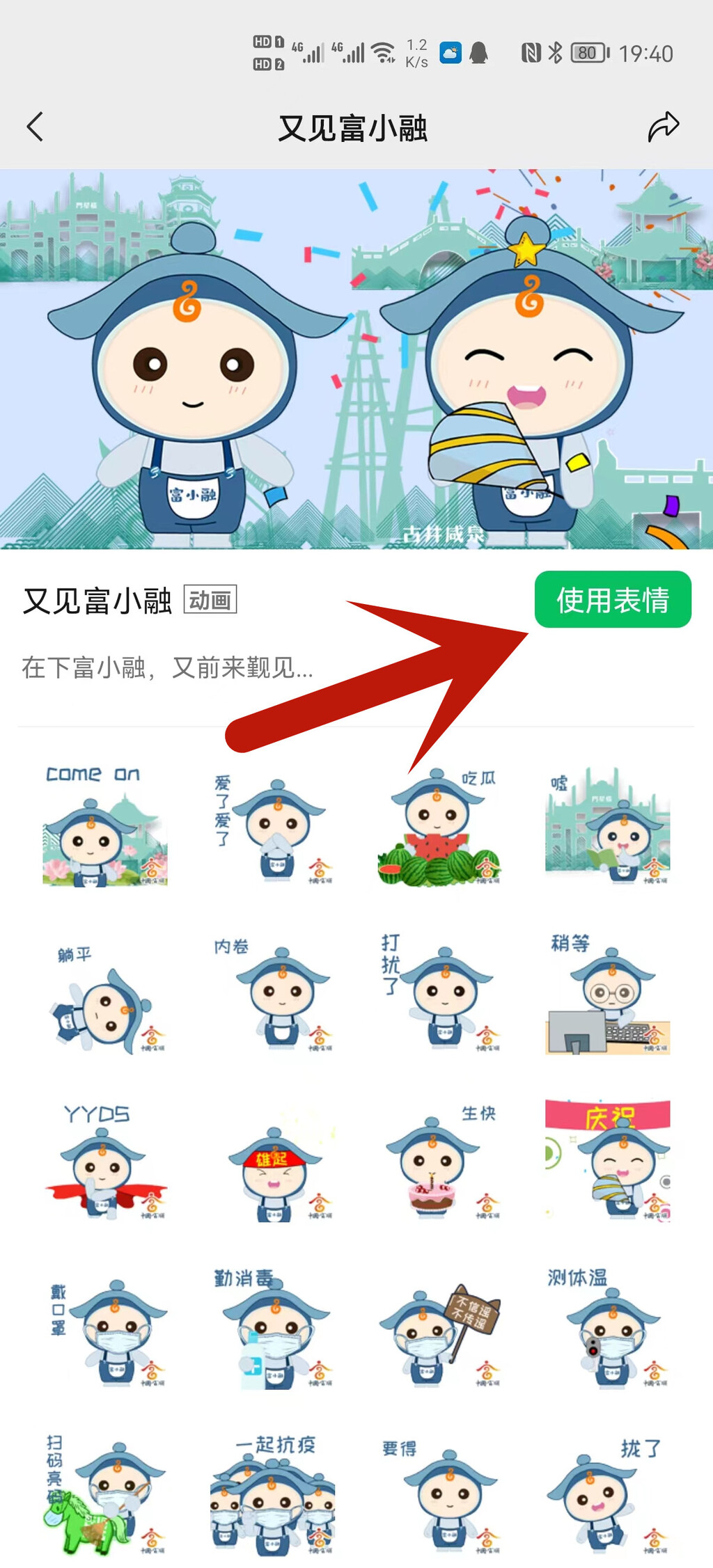The width and height of the screenshot is (713, 1568).
Task: Share this sticker pack
Action: click(663, 127)
